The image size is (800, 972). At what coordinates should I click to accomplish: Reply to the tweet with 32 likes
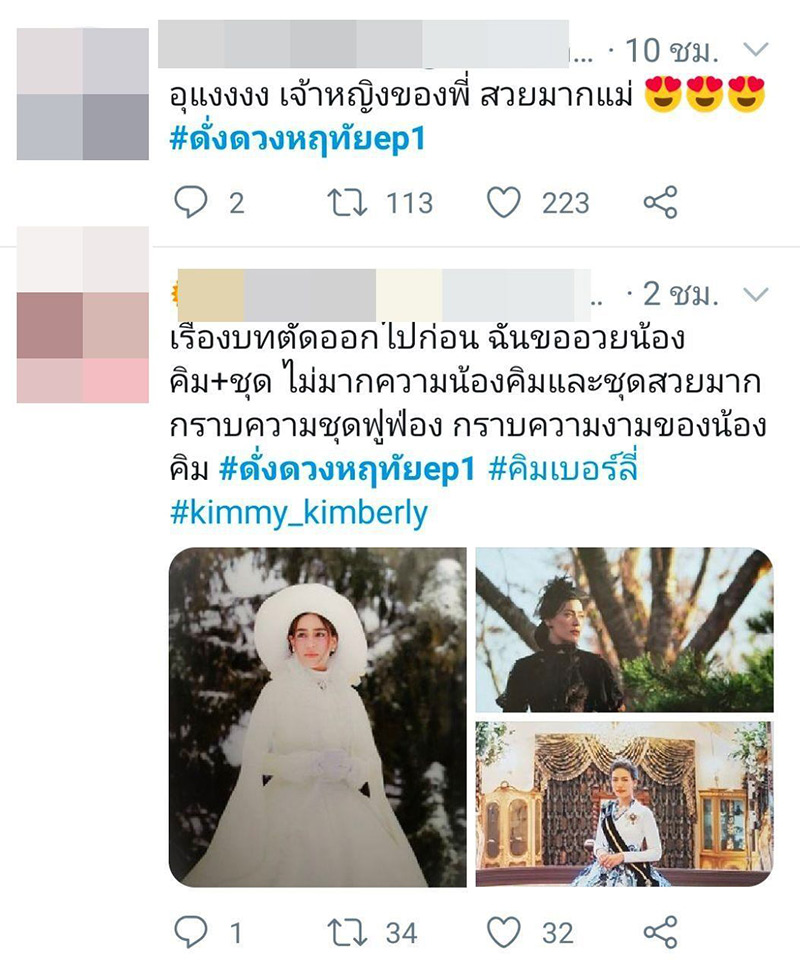[x=191, y=932]
